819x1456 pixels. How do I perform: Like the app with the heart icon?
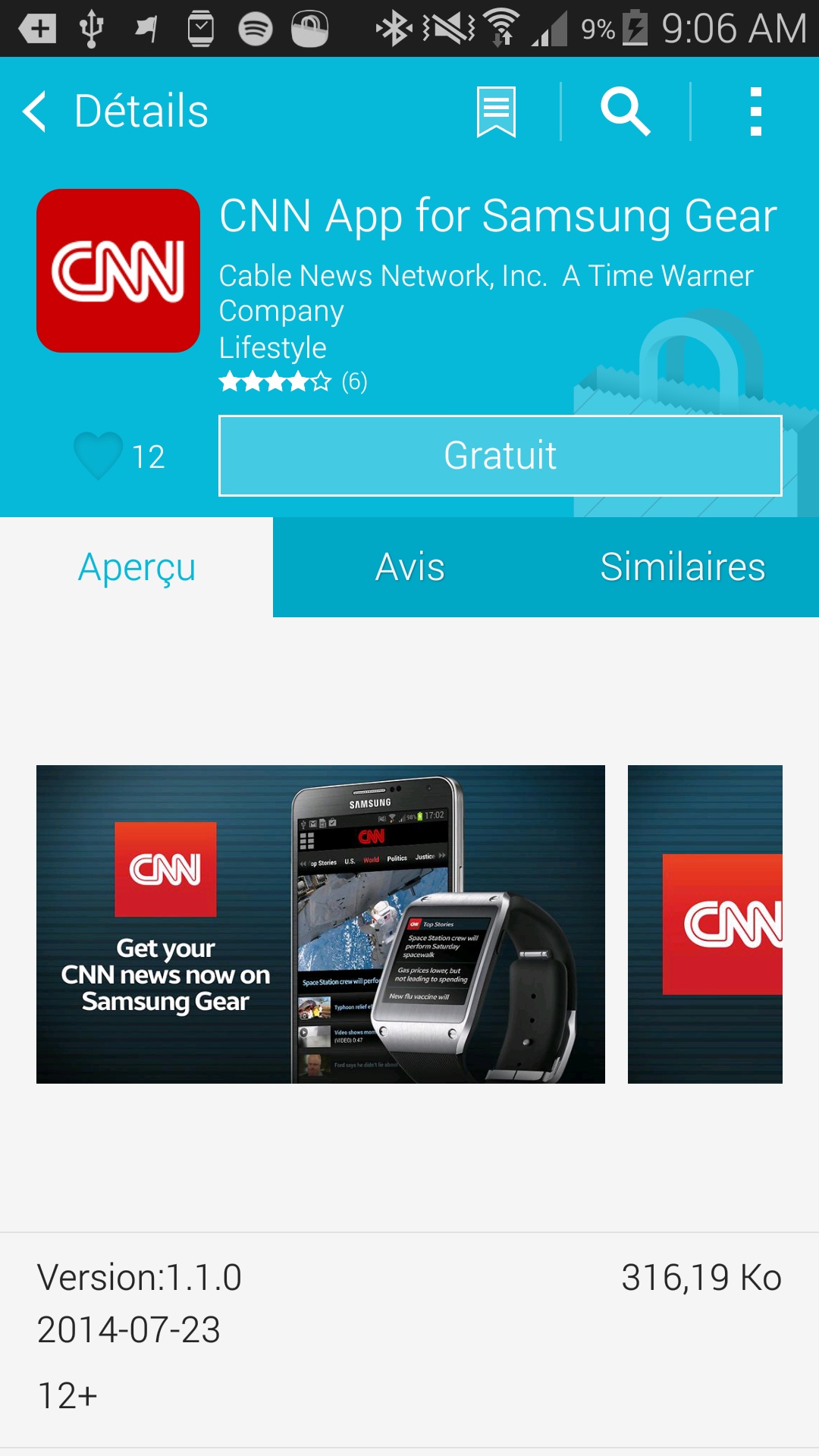(x=98, y=455)
